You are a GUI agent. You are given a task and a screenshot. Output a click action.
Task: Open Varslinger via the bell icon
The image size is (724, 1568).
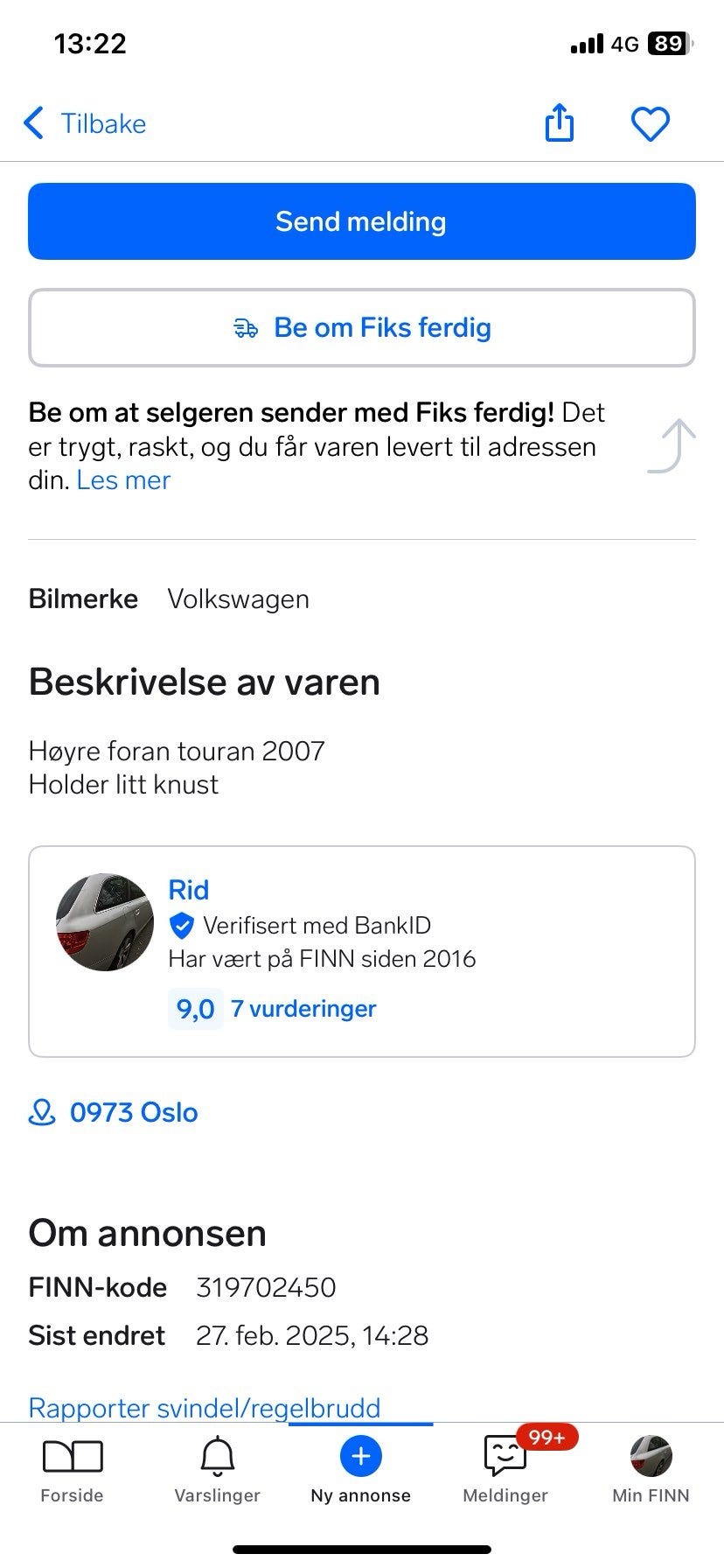pos(217,1457)
